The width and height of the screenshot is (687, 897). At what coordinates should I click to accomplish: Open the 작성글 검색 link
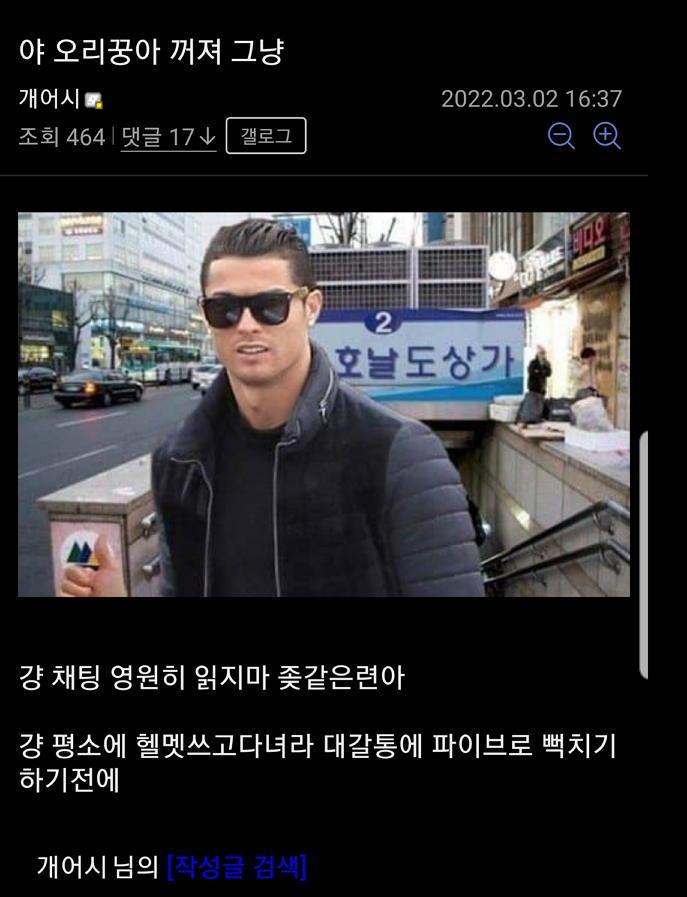[x=237, y=866]
